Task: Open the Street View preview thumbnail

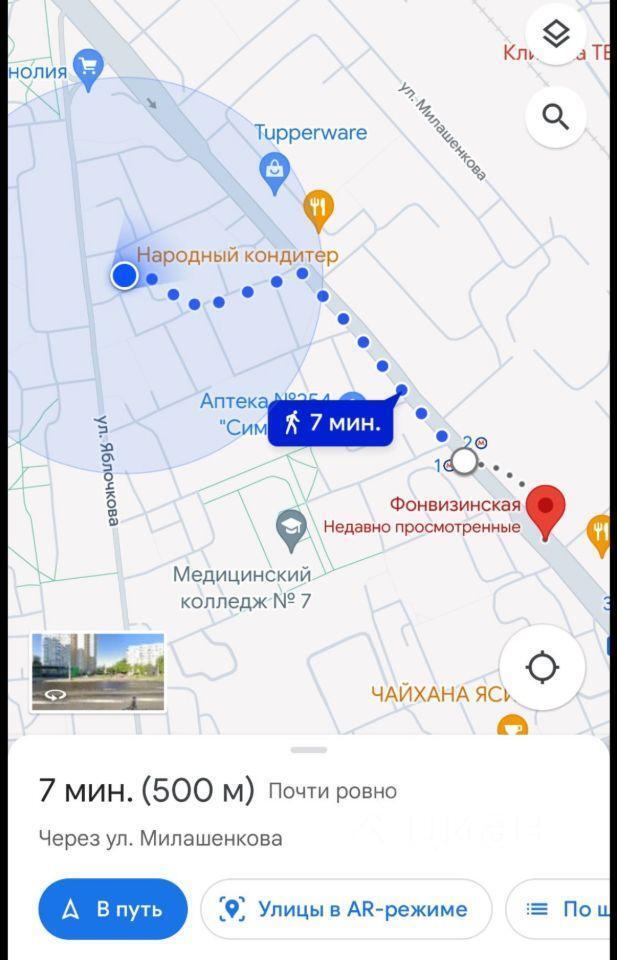Action: pos(98,671)
